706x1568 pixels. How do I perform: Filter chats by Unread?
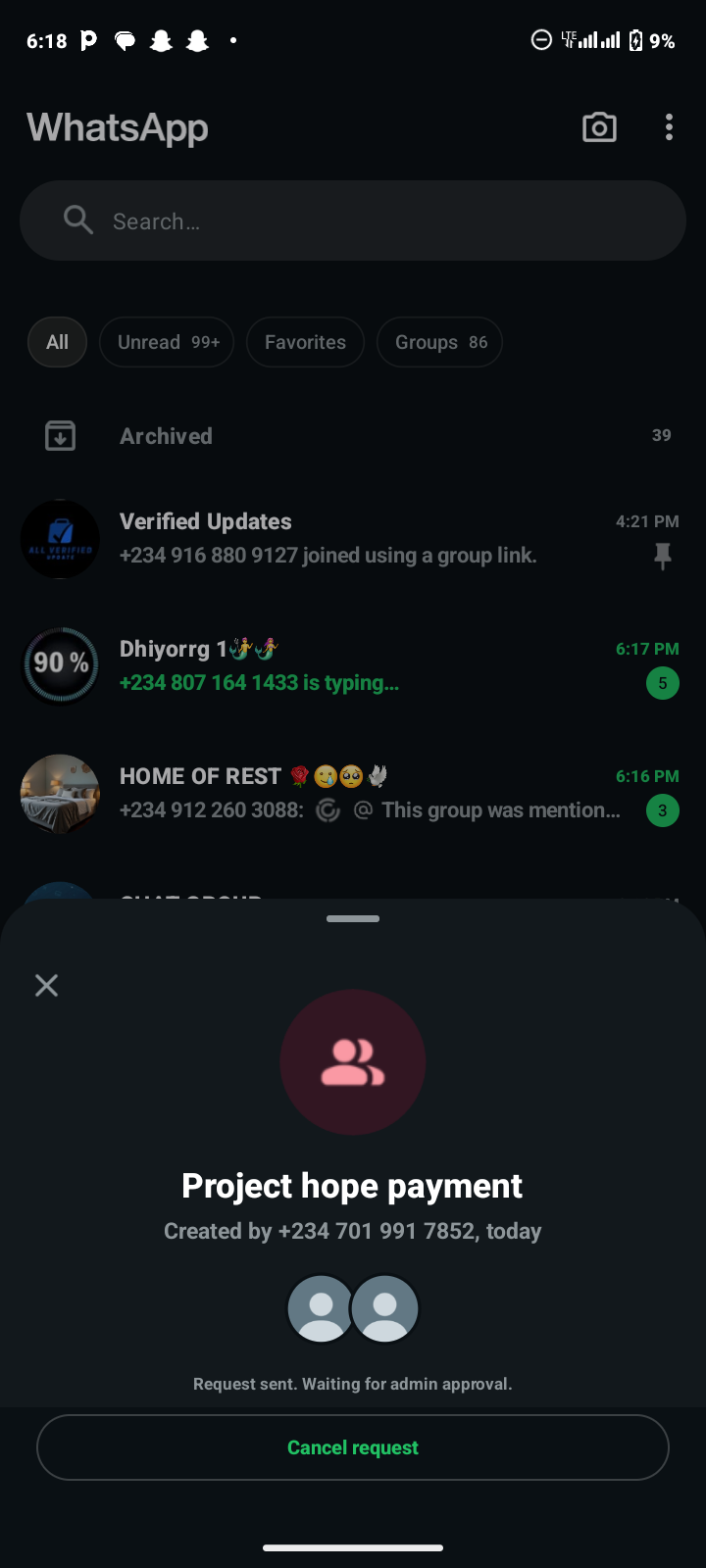[x=167, y=342]
